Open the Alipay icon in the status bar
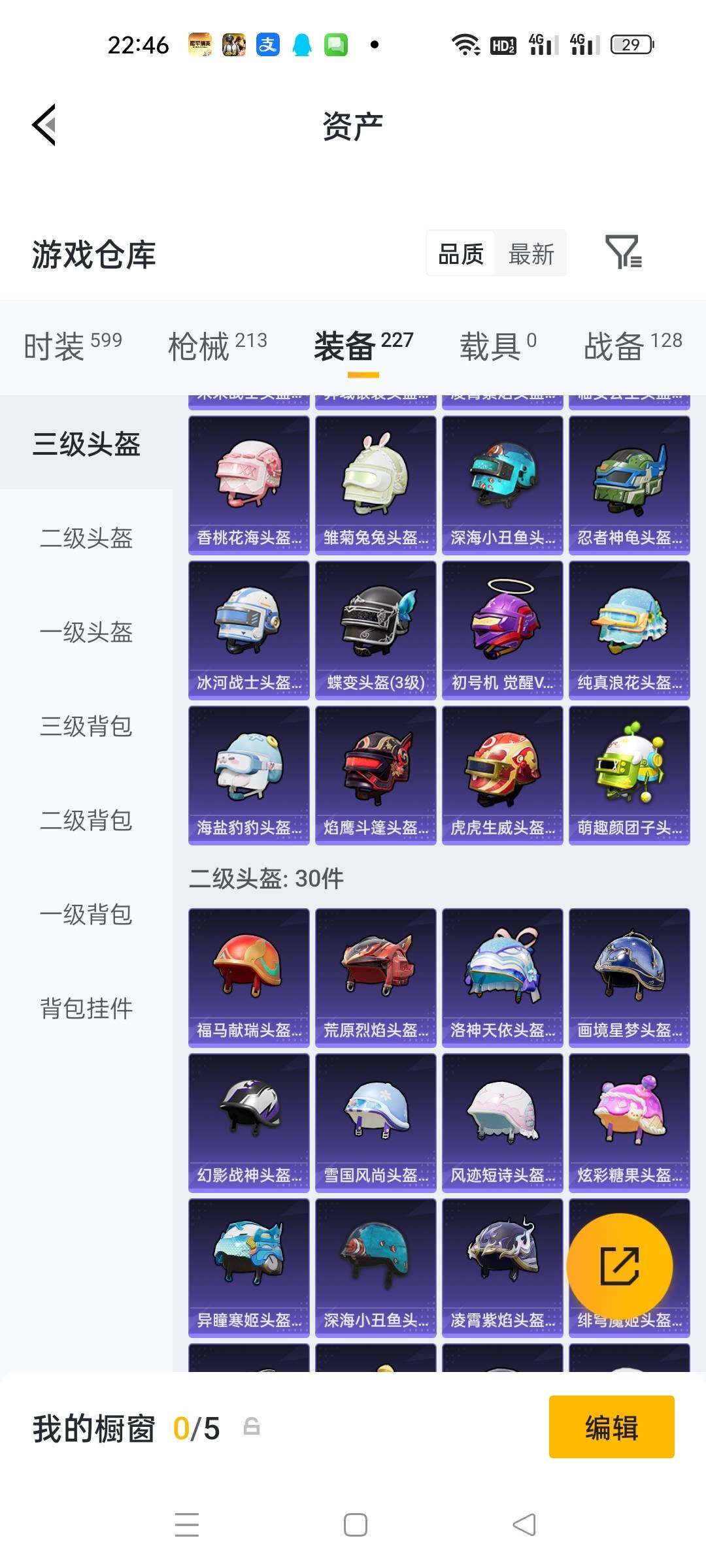Image resolution: width=706 pixels, height=1568 pixels. click(267, 45)
